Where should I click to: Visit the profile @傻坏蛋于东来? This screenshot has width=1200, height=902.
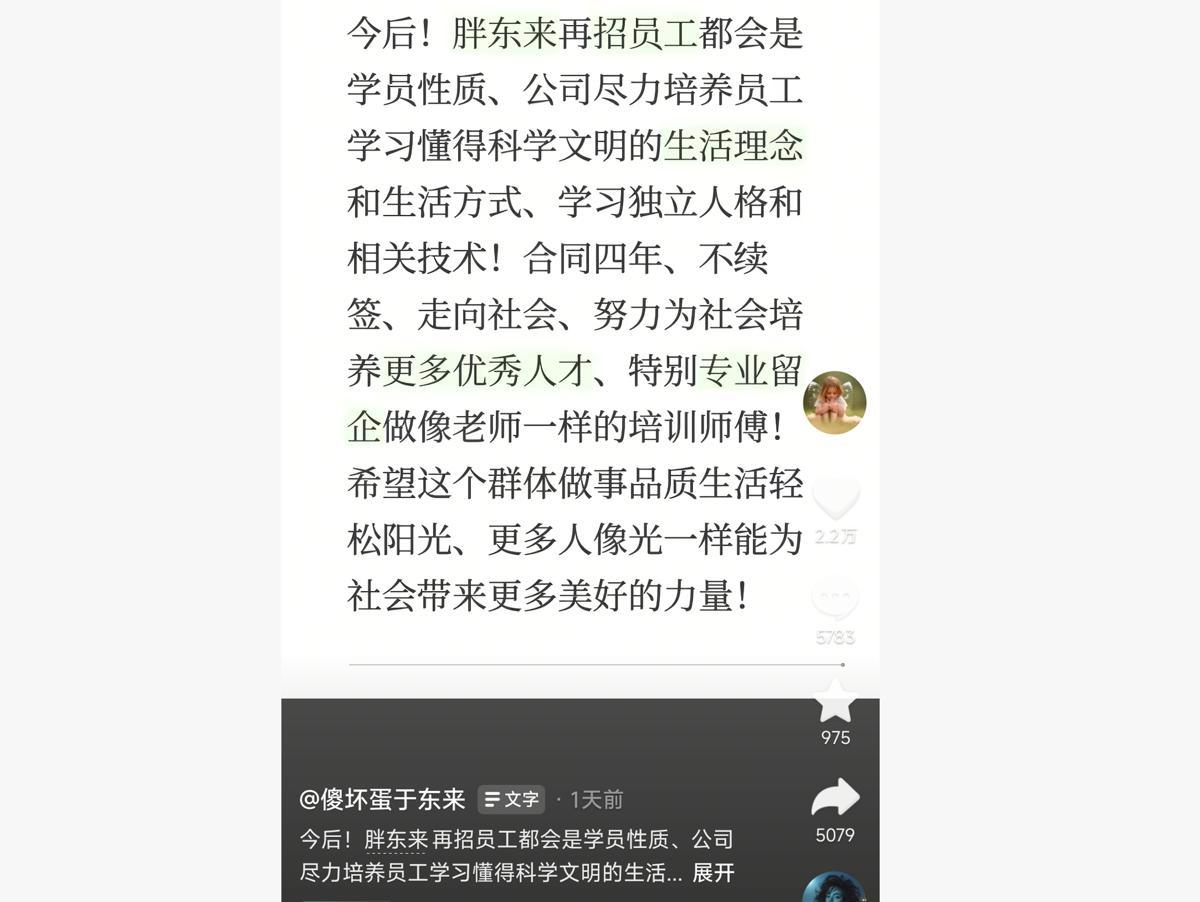(382, 800)
